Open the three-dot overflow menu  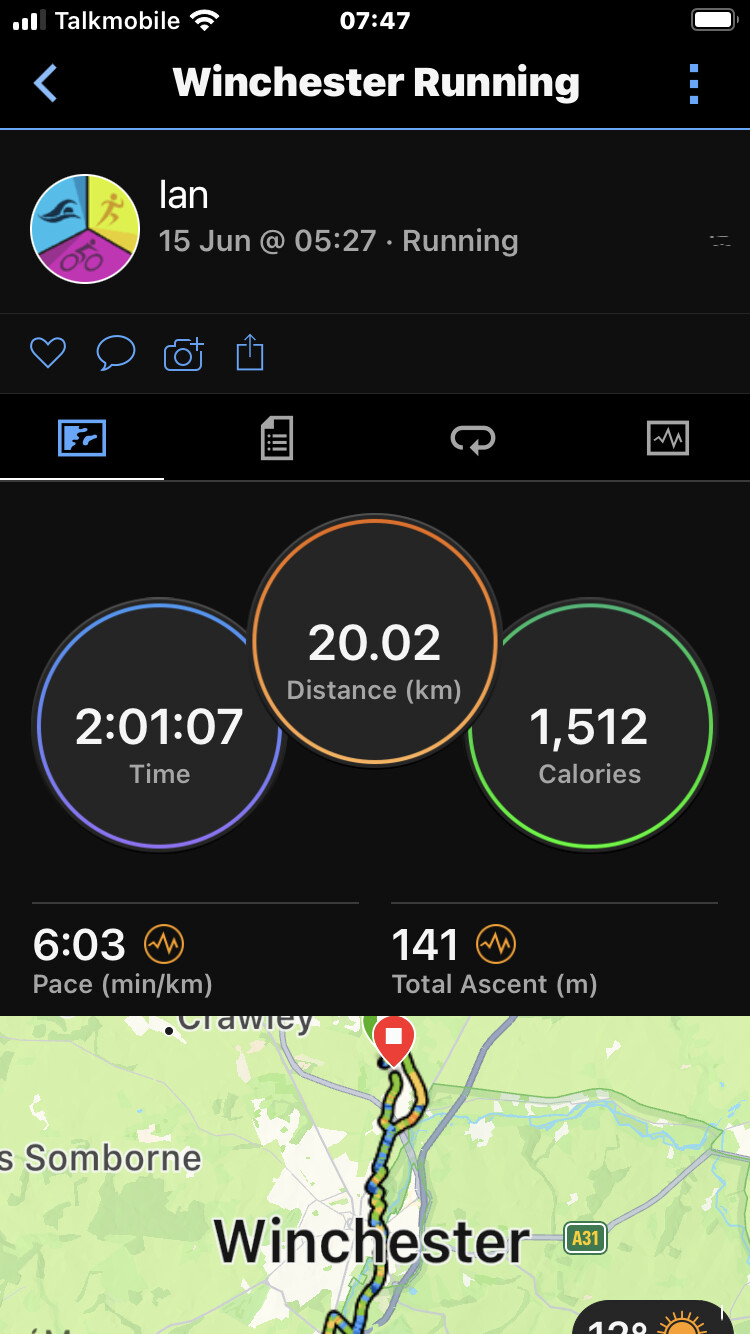pyautogui.click(x=694, y=84)
